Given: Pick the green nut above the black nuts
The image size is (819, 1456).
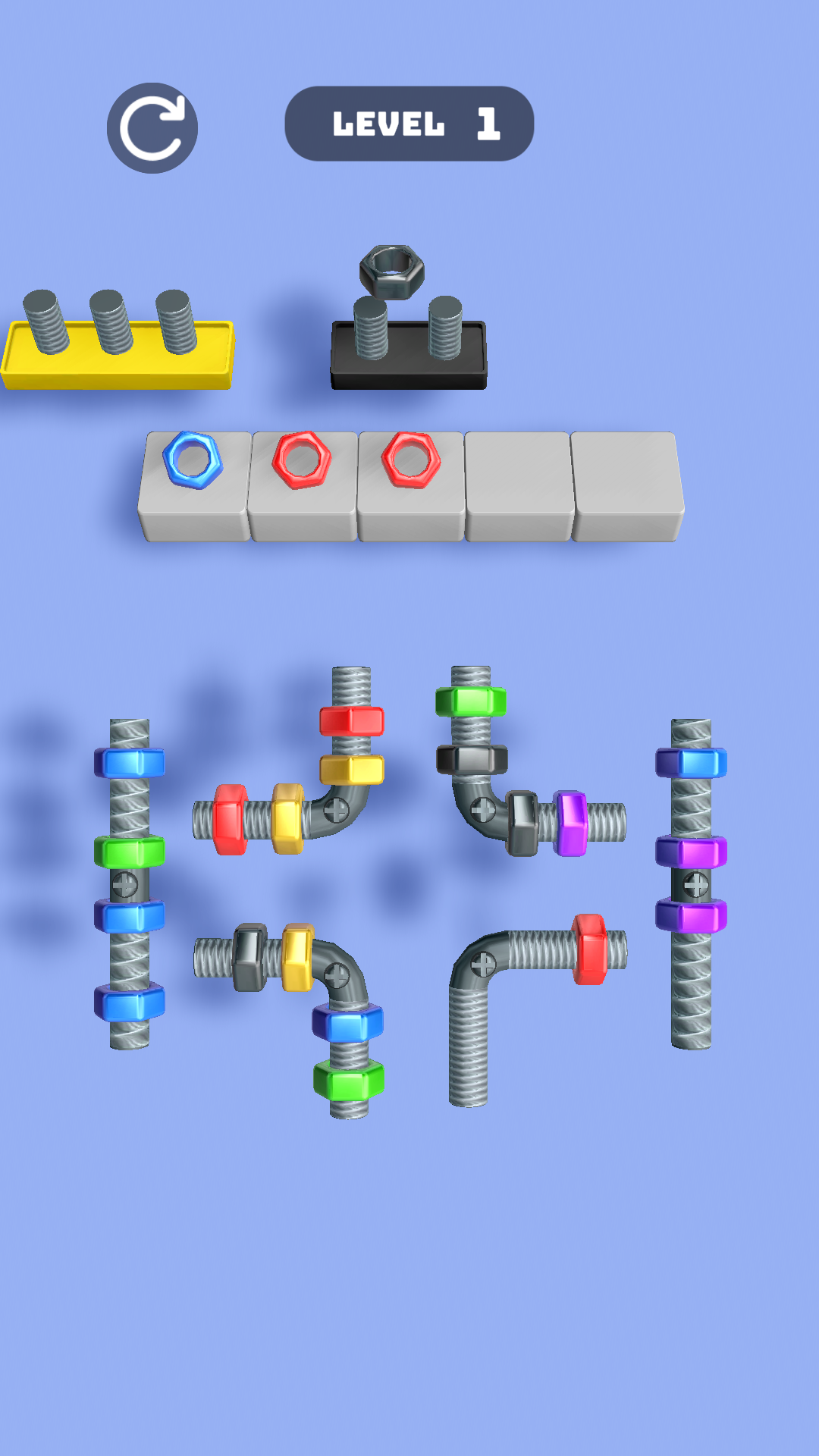Looking at the screenshot, I should tap(471, 701).
